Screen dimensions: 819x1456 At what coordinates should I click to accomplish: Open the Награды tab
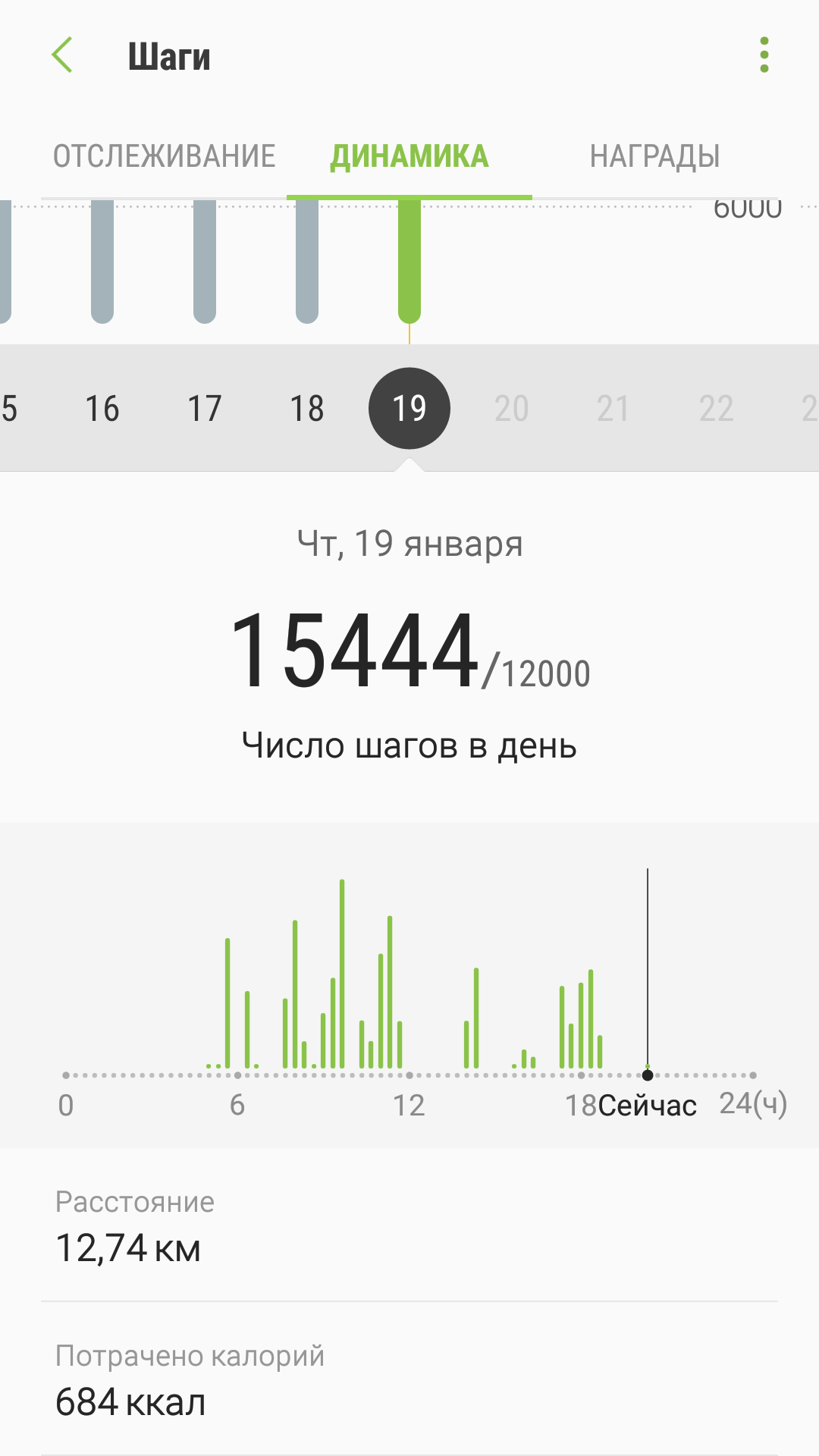pyautogui.click(x=654, y=156)
